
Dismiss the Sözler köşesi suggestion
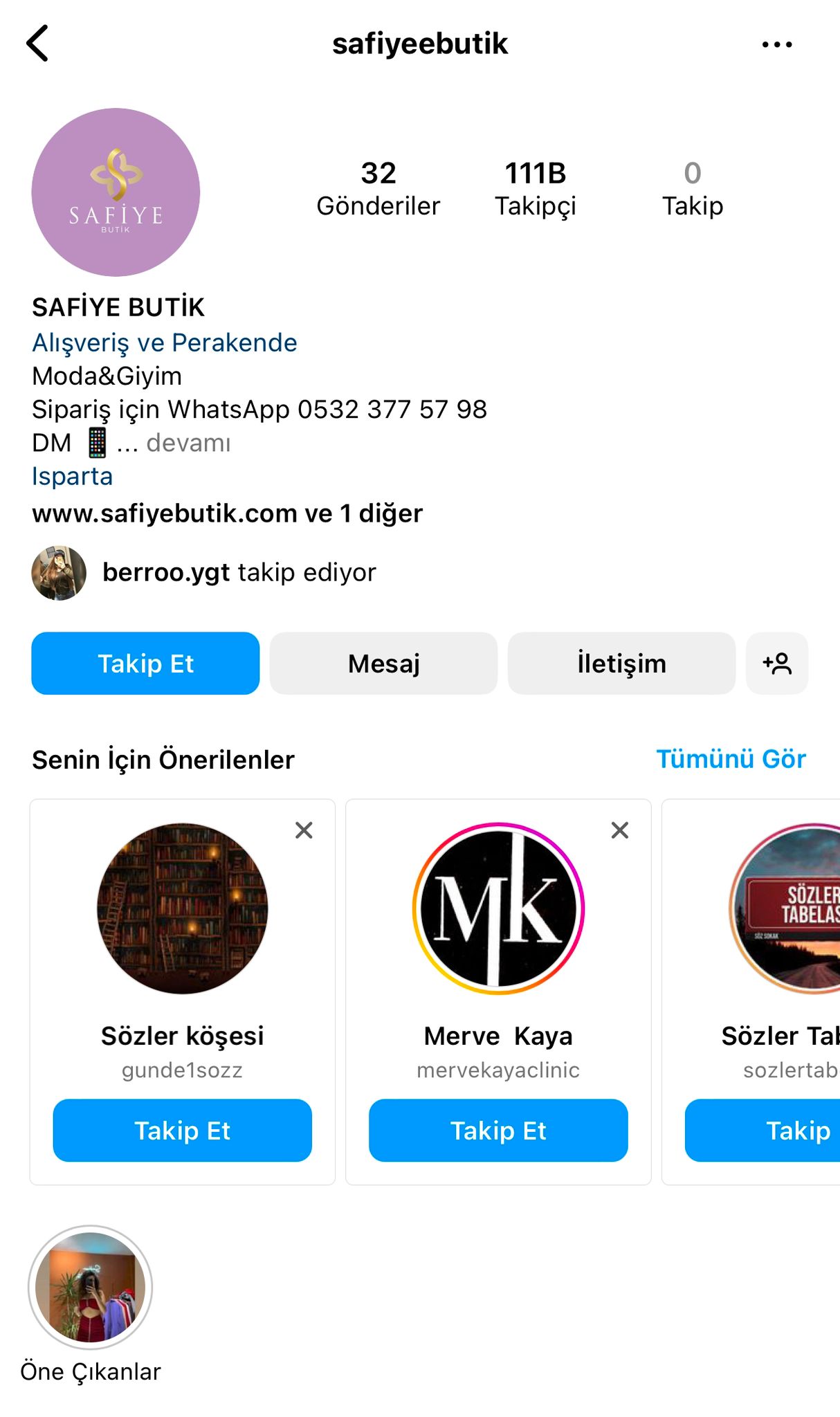(x=304, y=830)
